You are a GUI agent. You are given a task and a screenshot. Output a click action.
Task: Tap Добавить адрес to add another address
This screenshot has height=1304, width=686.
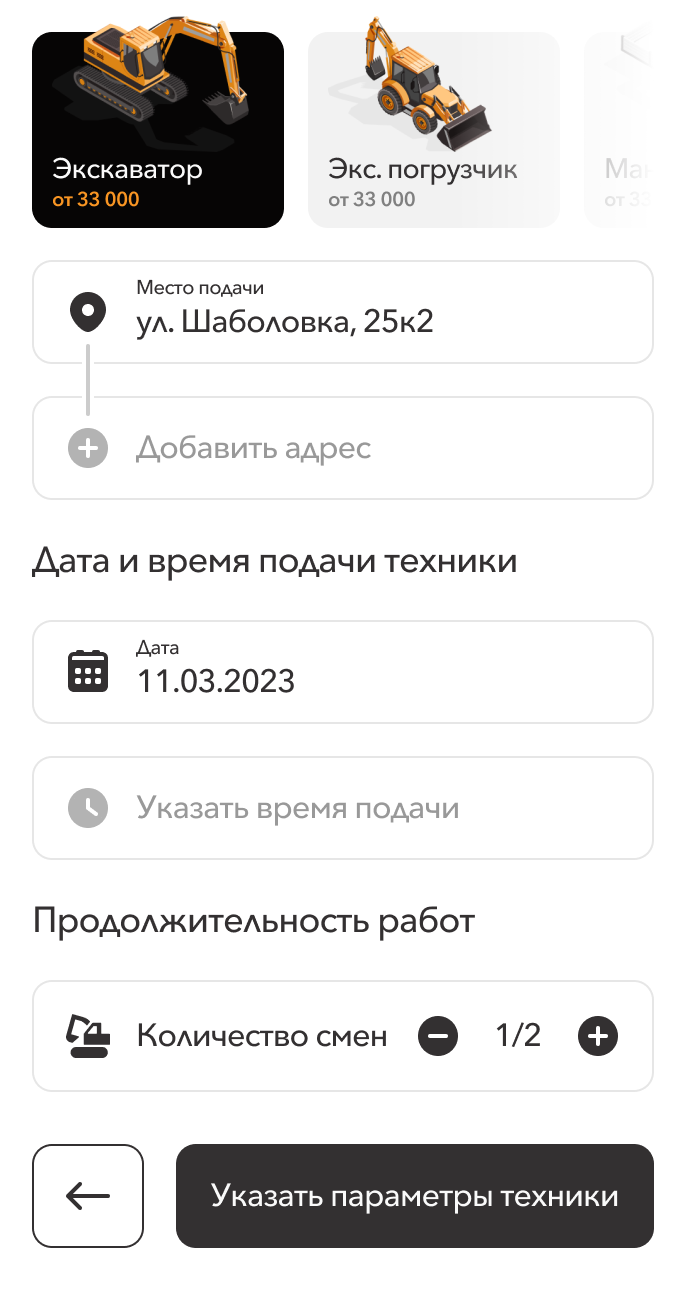(x=343, y=448)
